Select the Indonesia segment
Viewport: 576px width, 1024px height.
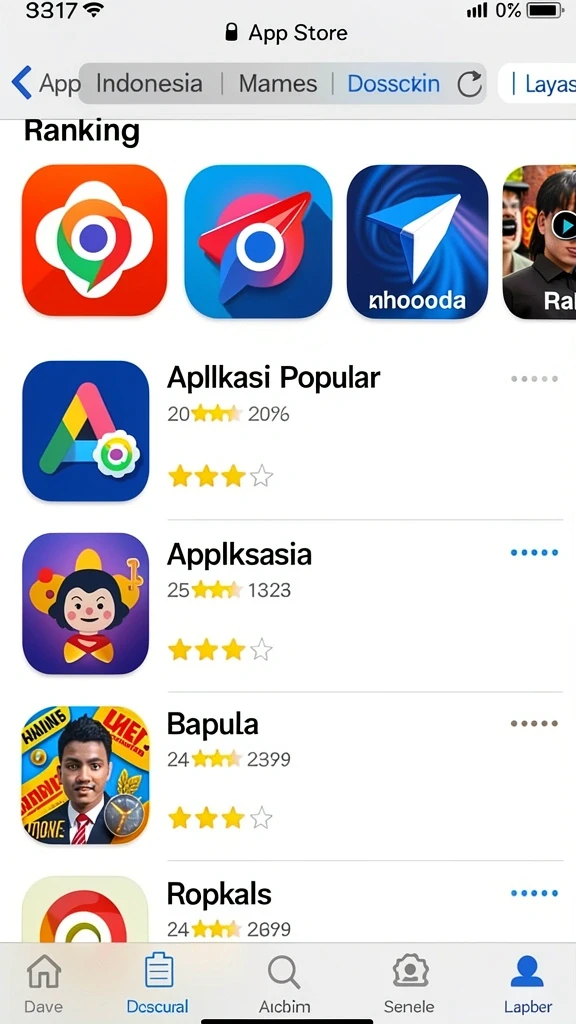149,84
